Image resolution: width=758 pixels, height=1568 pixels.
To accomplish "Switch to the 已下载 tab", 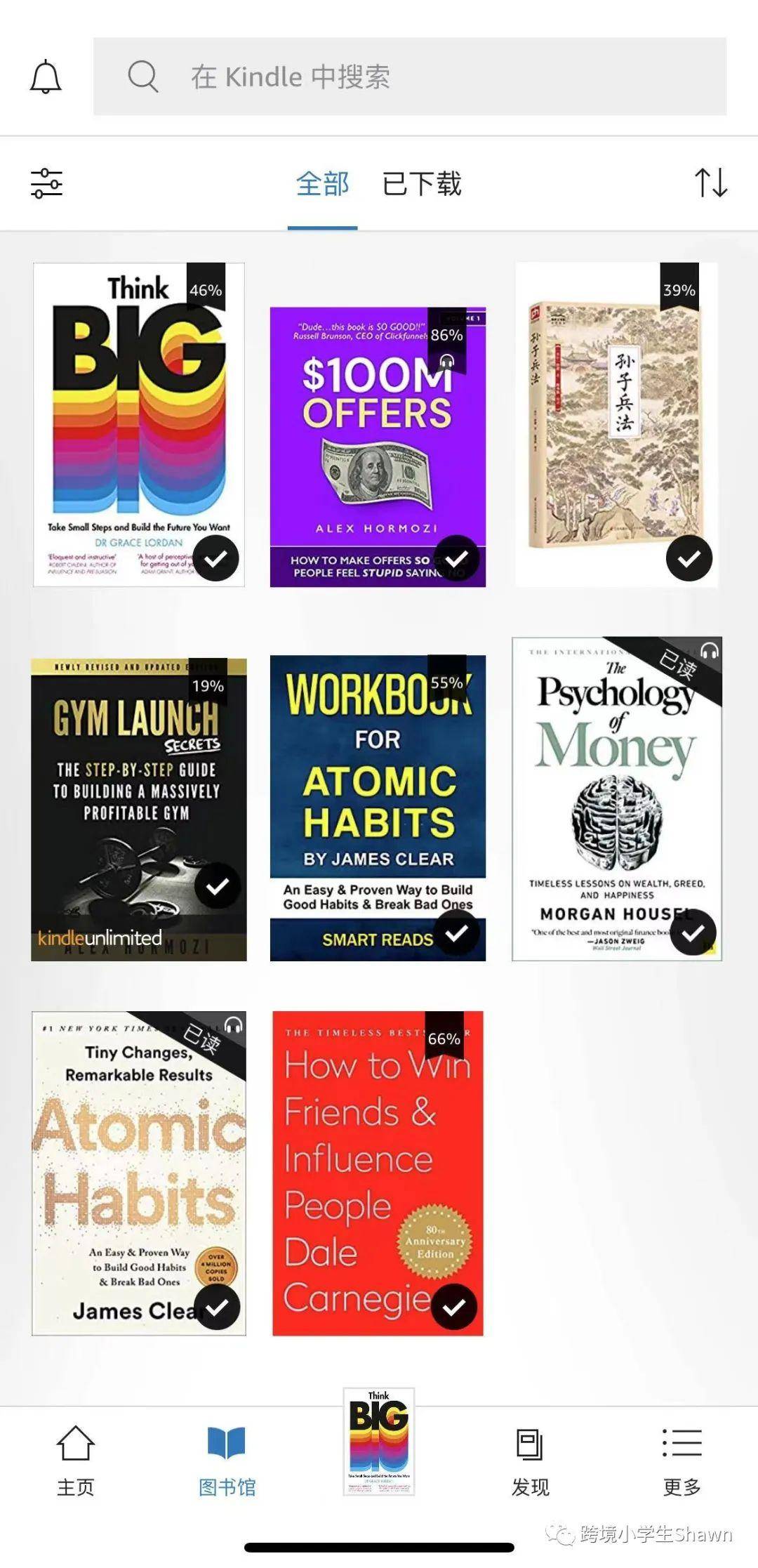I will [422, 184].
